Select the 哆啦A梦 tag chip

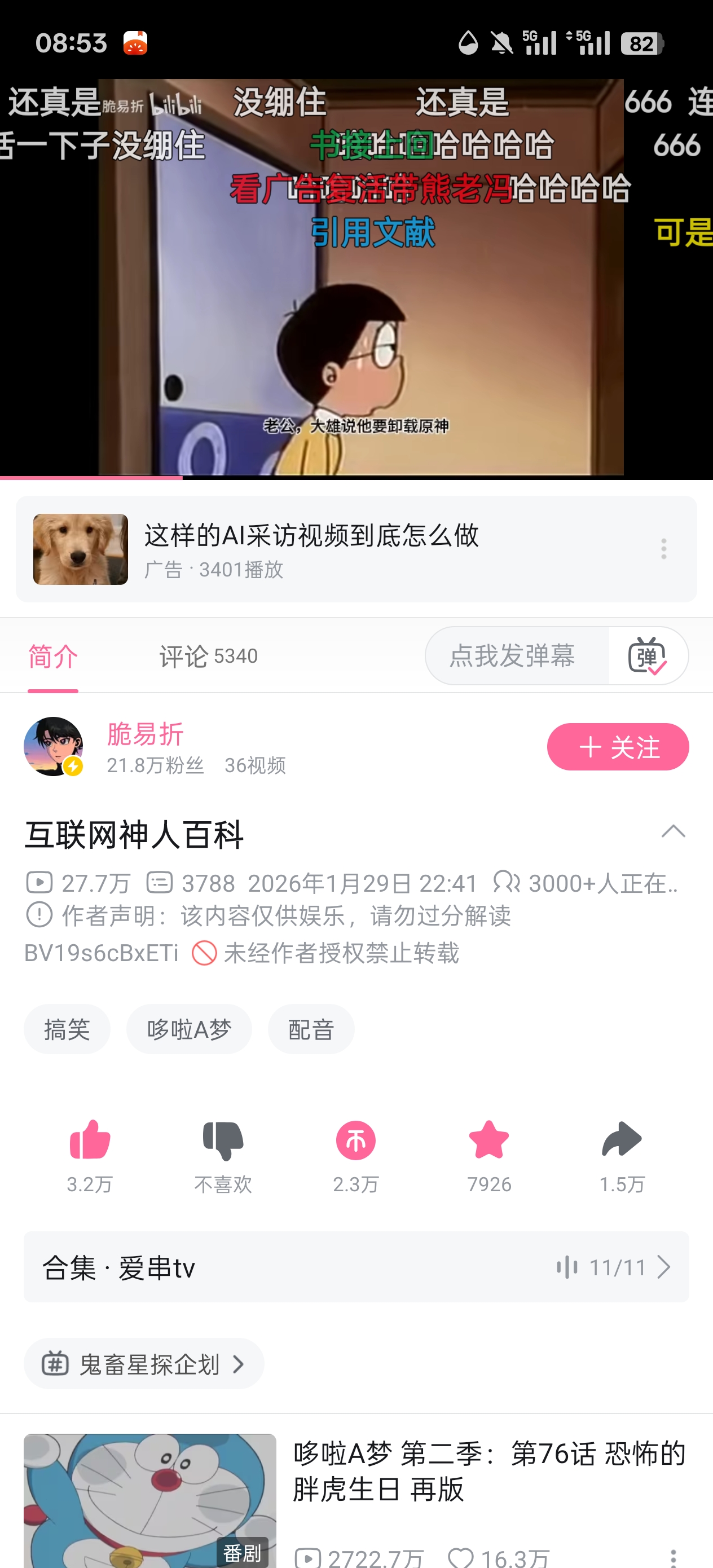pyautogui.click(x=189, y=1029)
